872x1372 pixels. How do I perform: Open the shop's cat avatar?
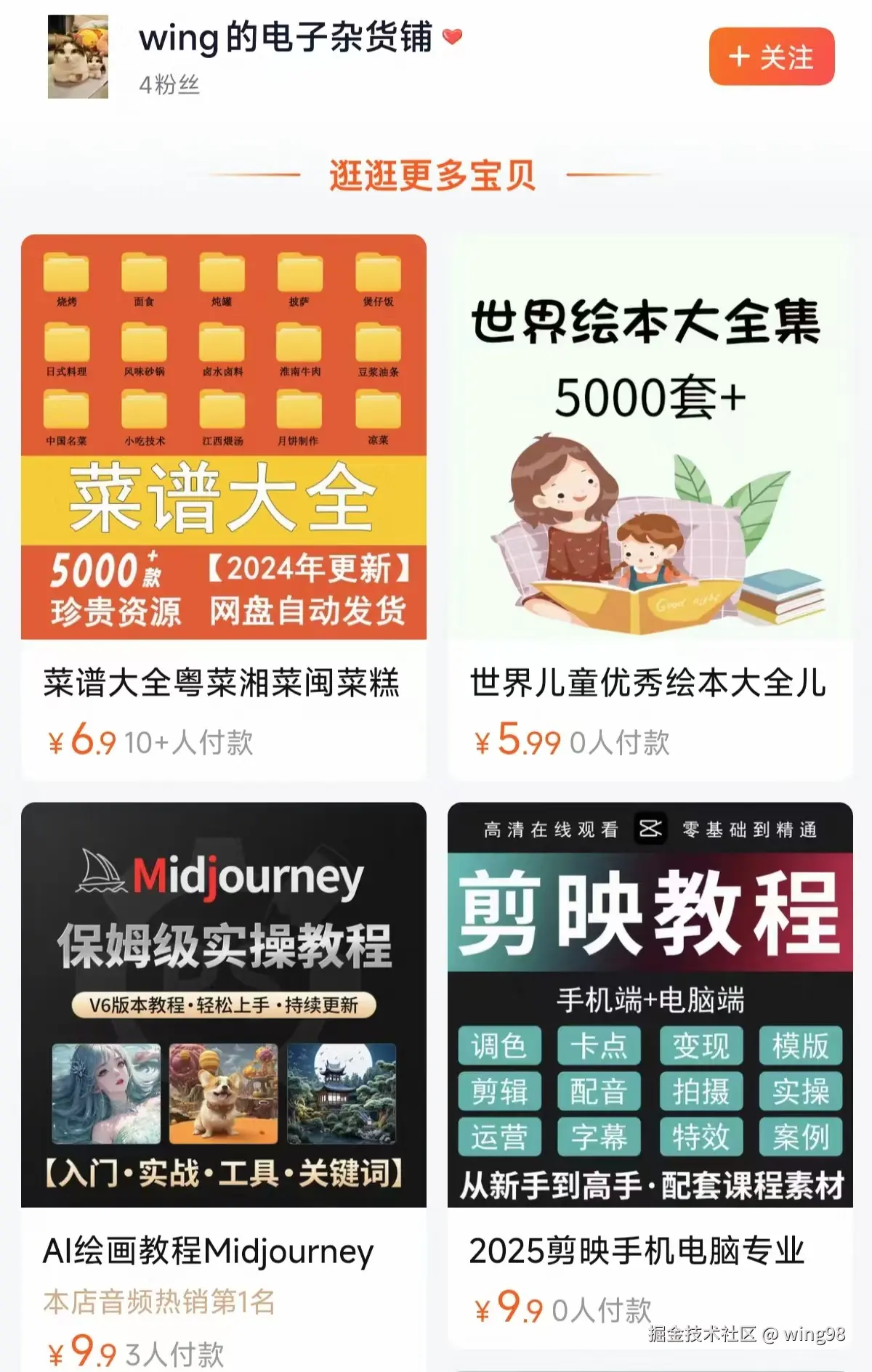[x=78, y=57]
